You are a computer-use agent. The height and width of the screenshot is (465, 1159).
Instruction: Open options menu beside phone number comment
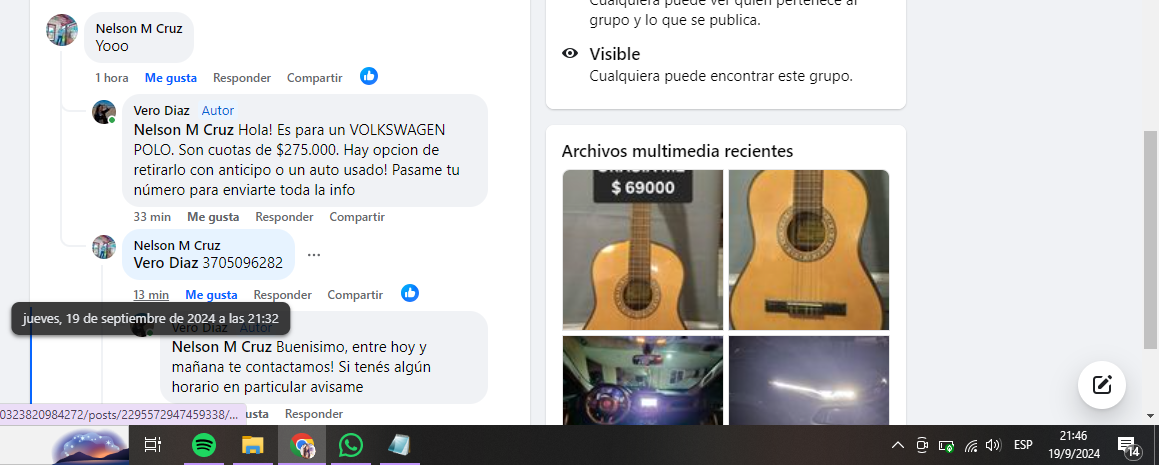tap(314, 255)
